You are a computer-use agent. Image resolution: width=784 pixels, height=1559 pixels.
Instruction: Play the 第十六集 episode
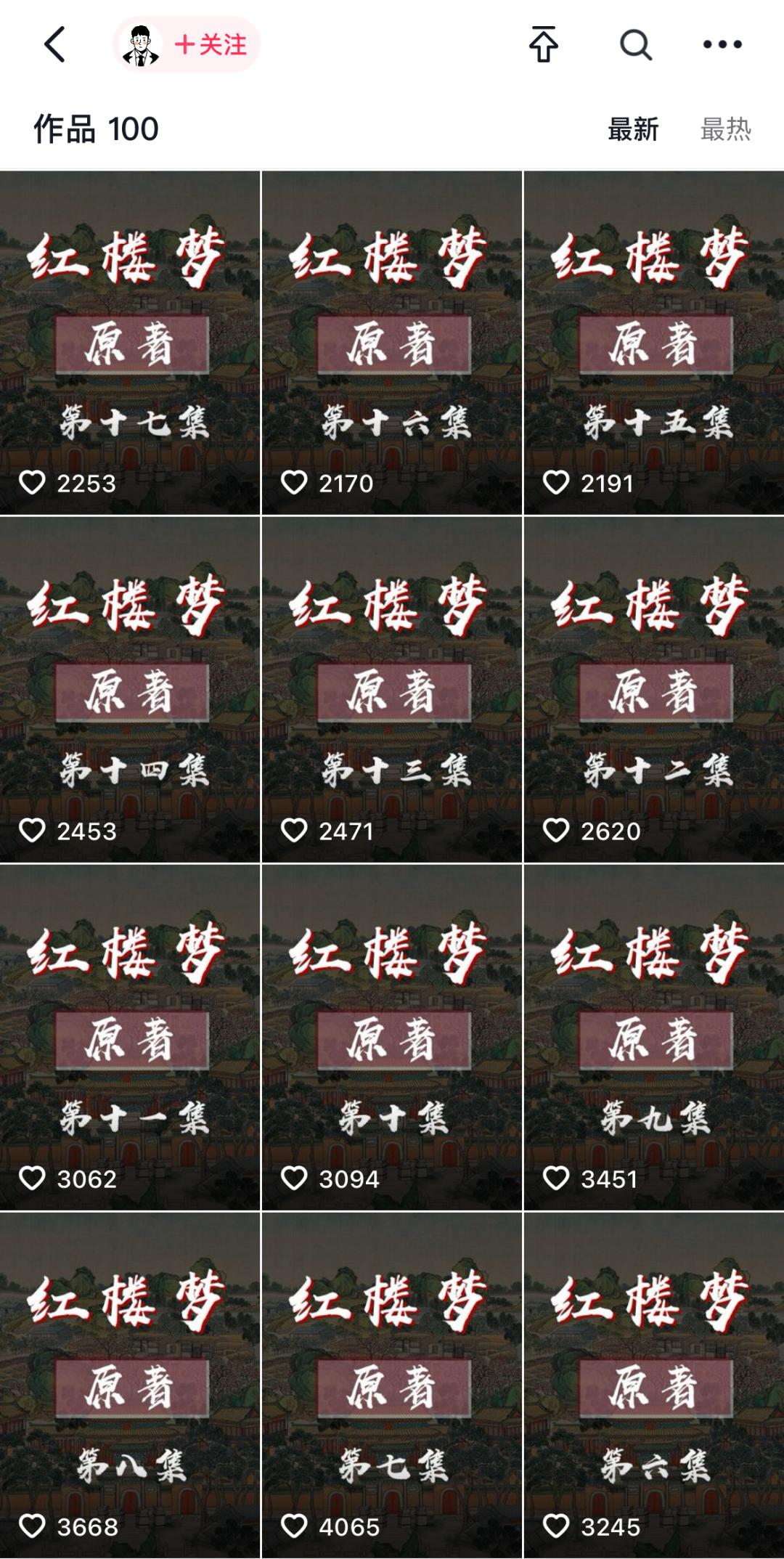tap(392, 343)
